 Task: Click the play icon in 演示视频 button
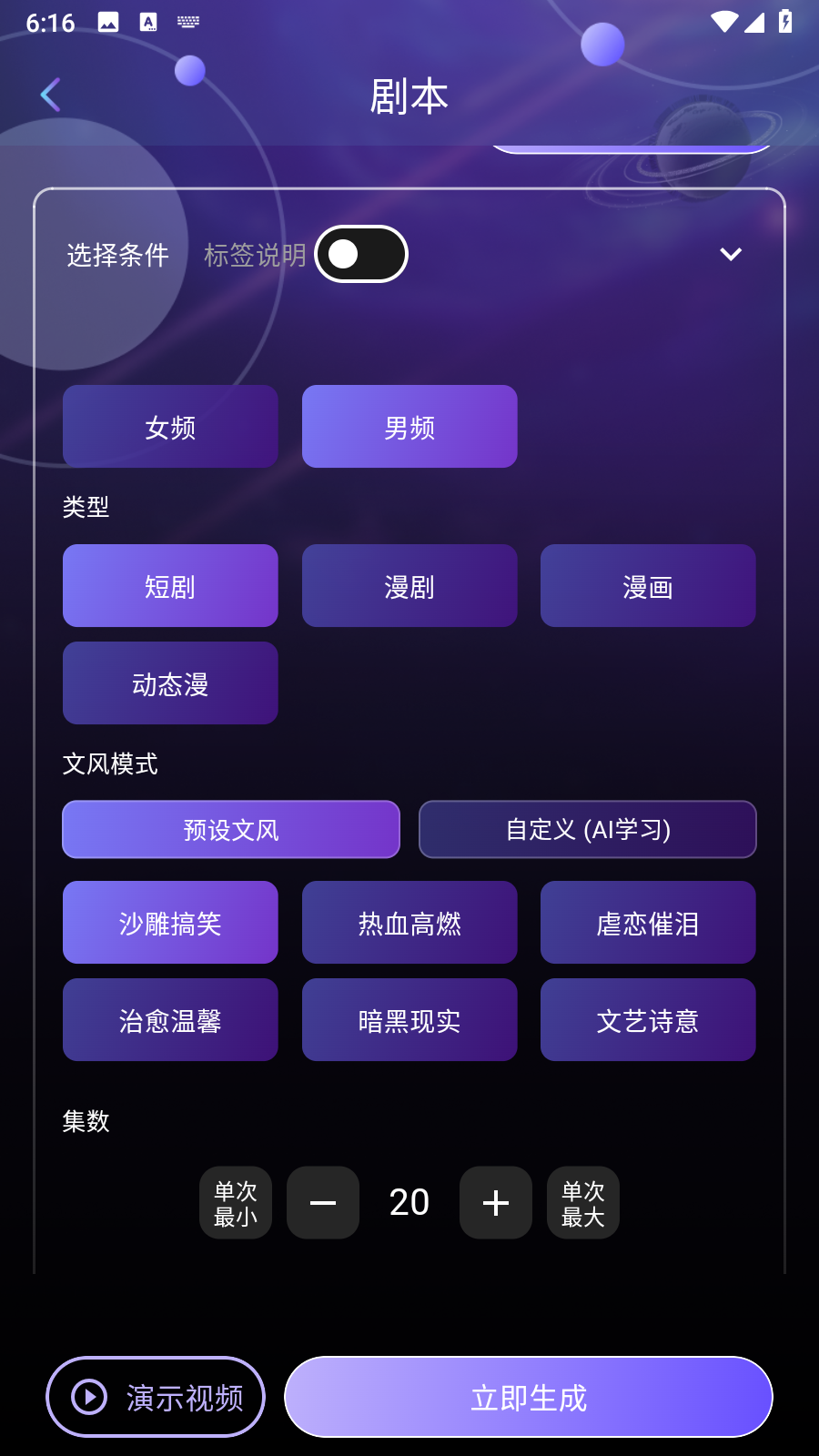(88, 1396)
